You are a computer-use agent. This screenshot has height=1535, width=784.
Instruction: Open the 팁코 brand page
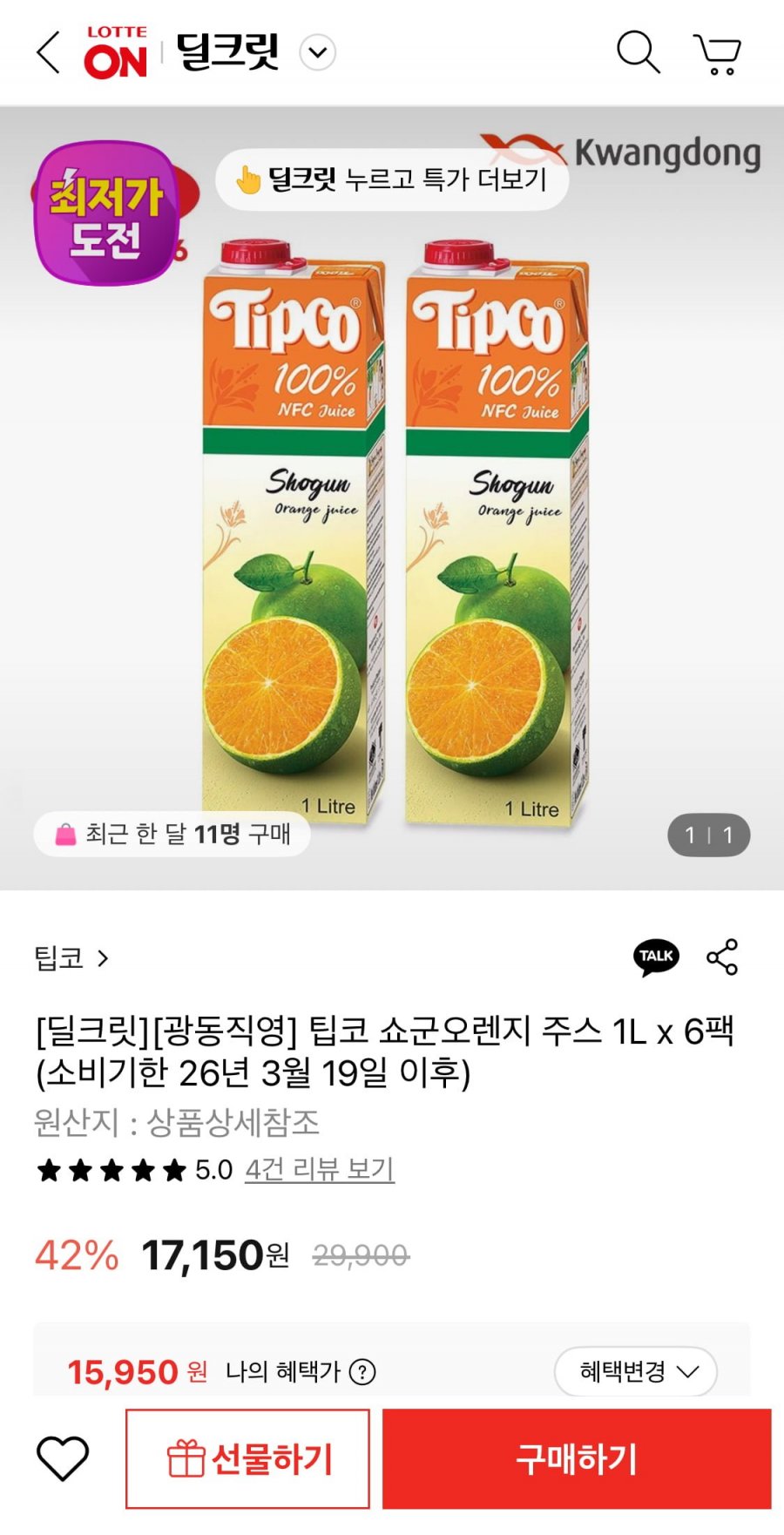(71, 958)
